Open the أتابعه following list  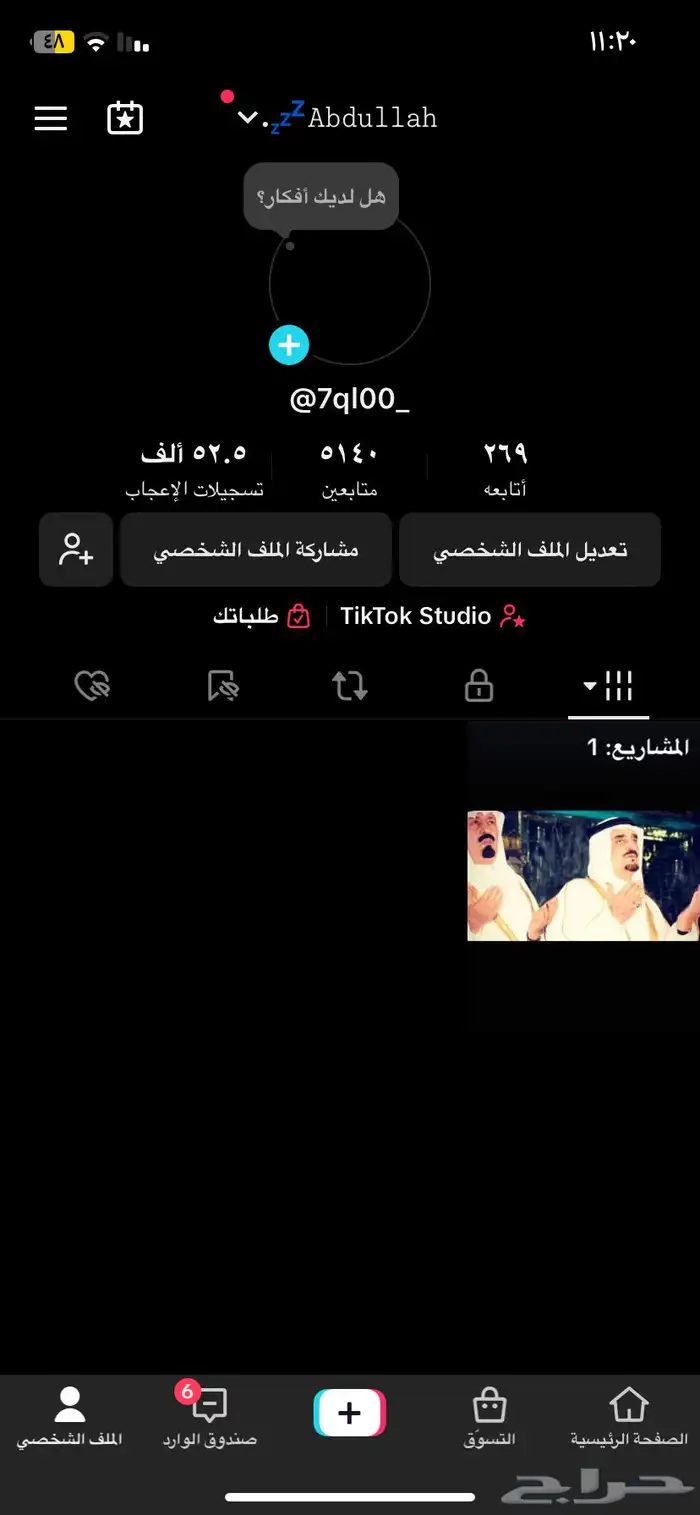coord(505,467)
